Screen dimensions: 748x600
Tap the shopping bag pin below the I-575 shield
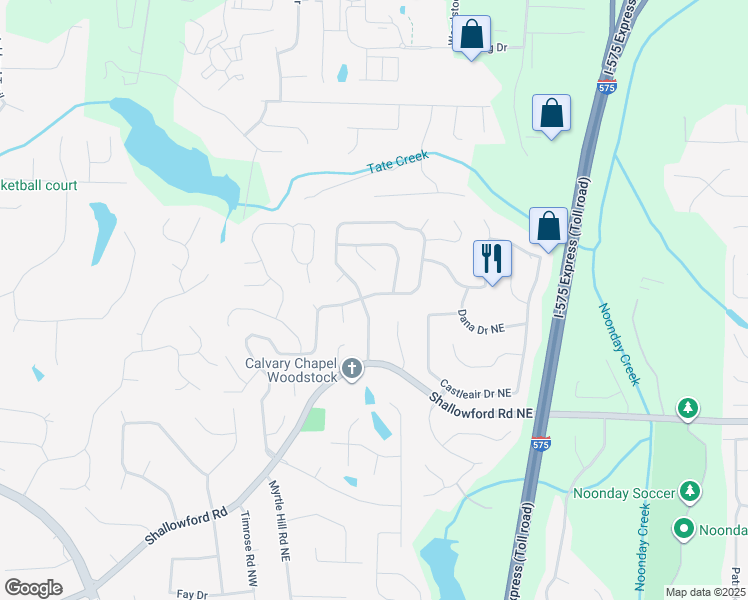pos(551,115)
